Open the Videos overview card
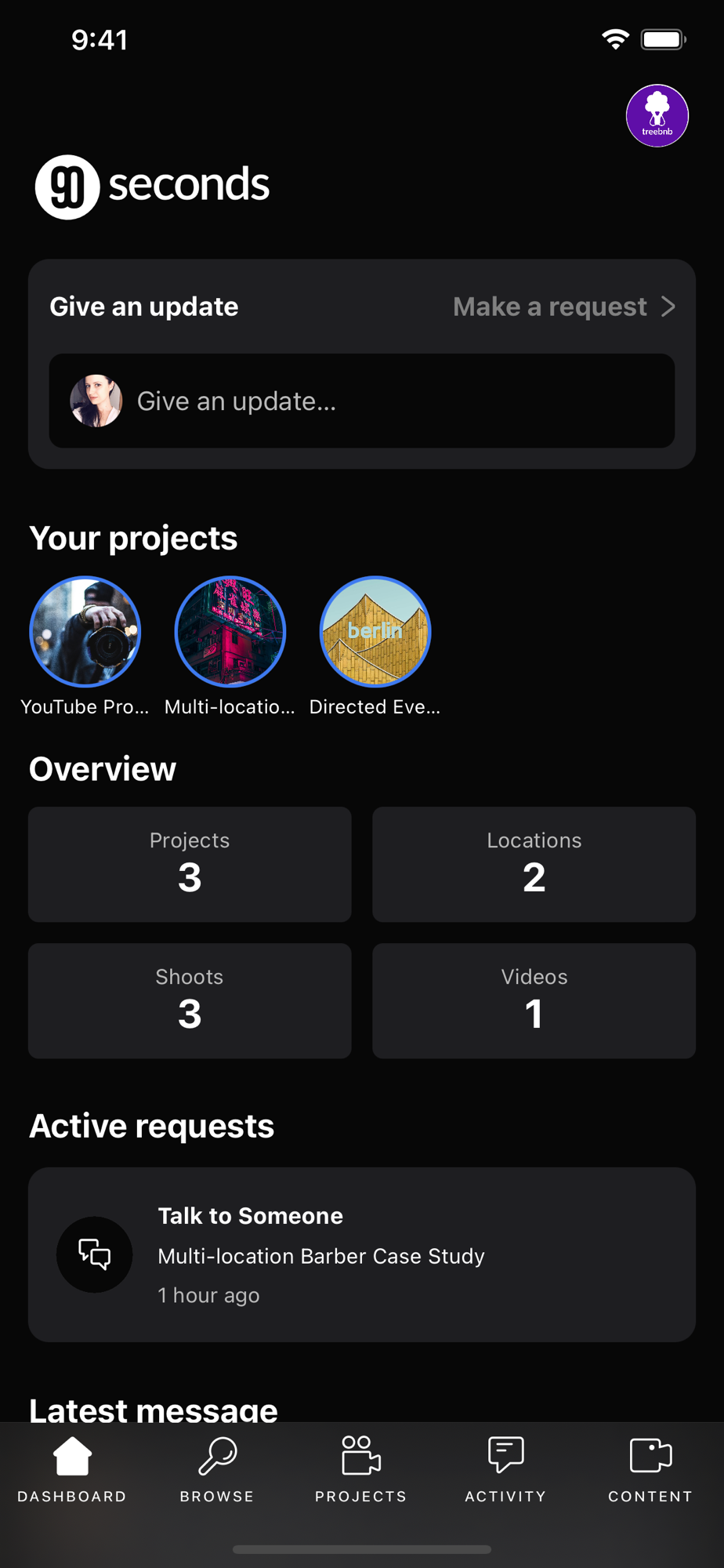Viewport: 724px width, 1568px height. point(534,1000)
